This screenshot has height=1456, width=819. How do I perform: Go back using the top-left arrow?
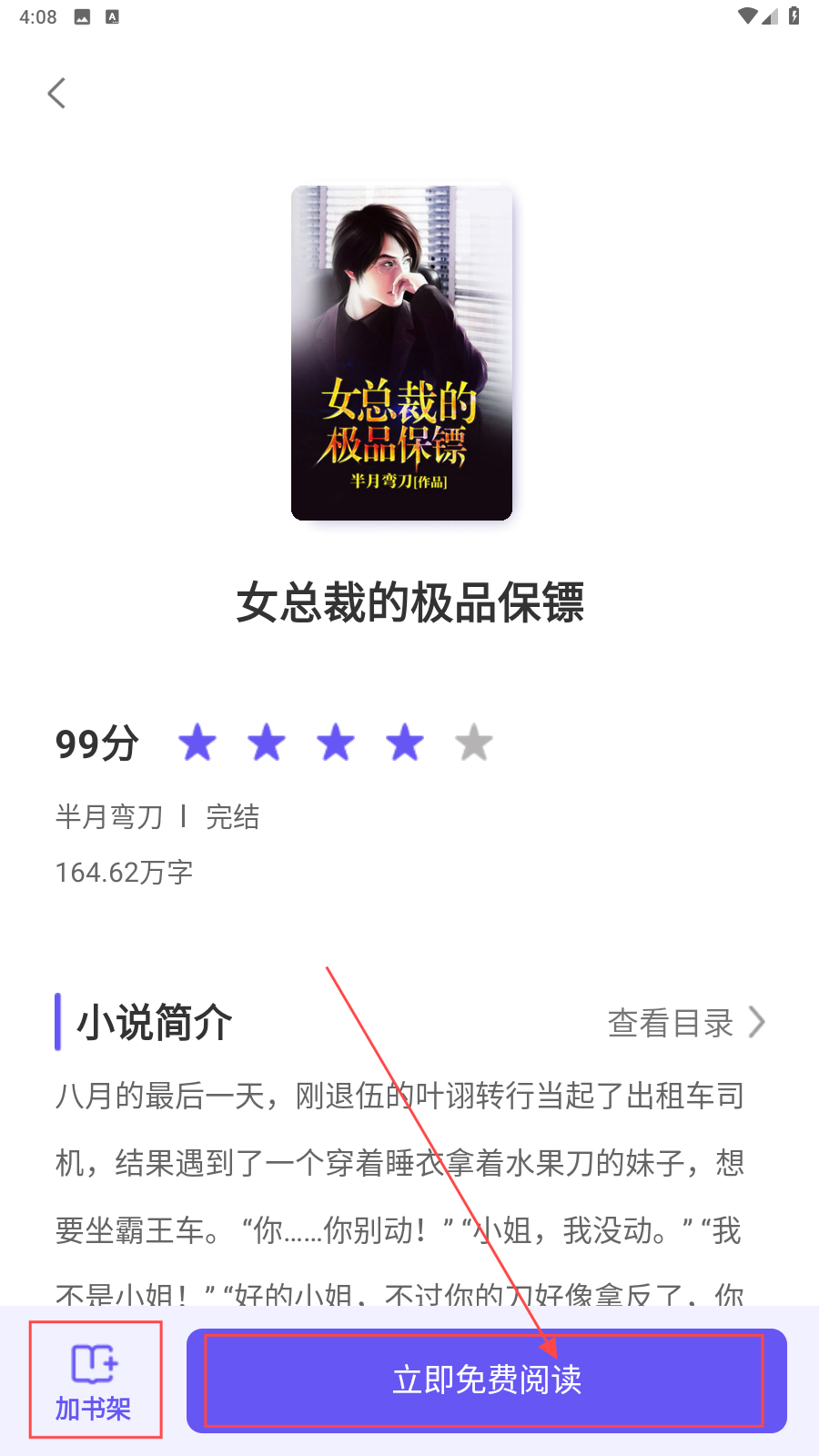coord(56,93)
